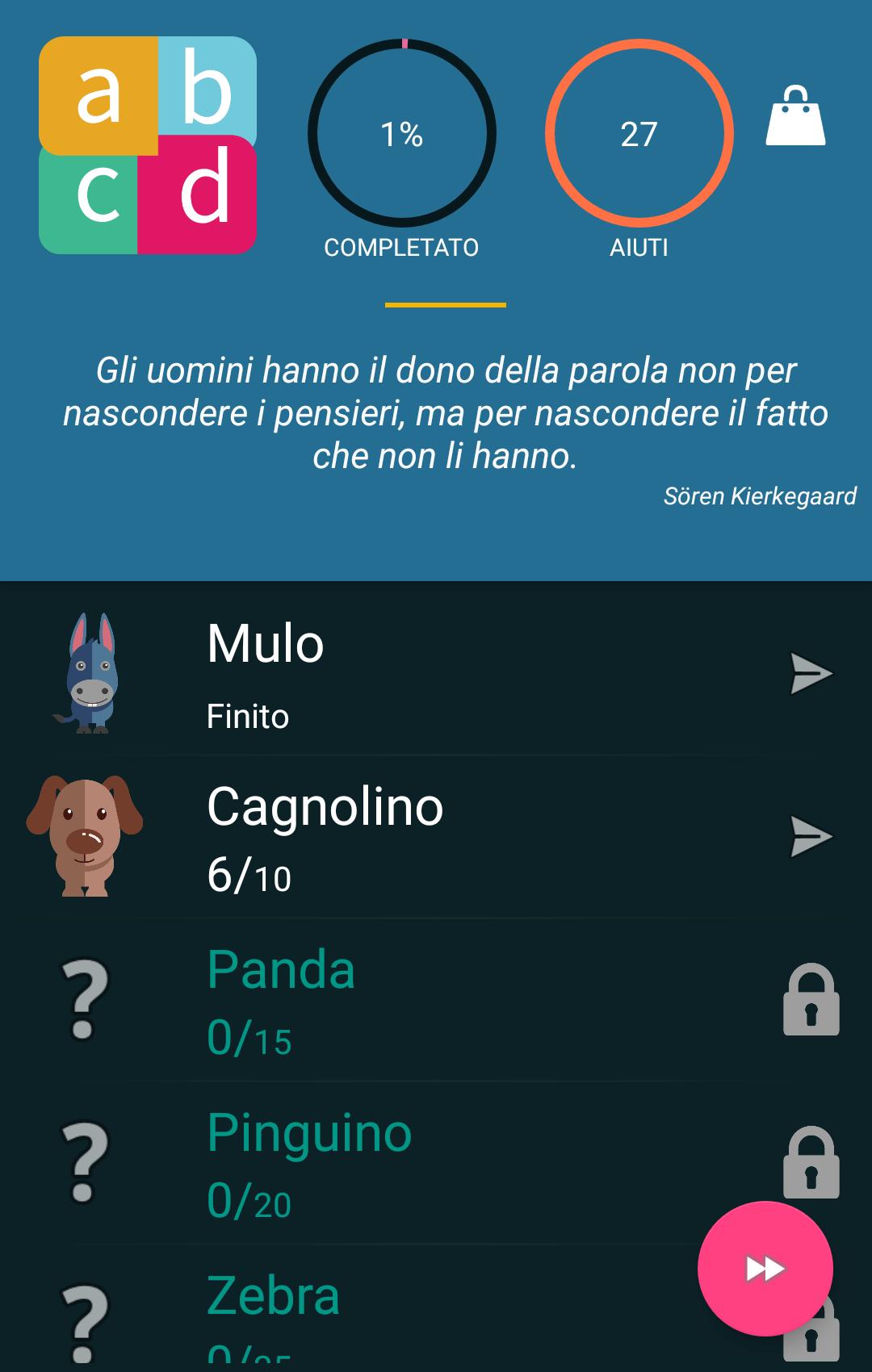
Task: Tap the locked Pinguino level
Action: click(436, 1164)
